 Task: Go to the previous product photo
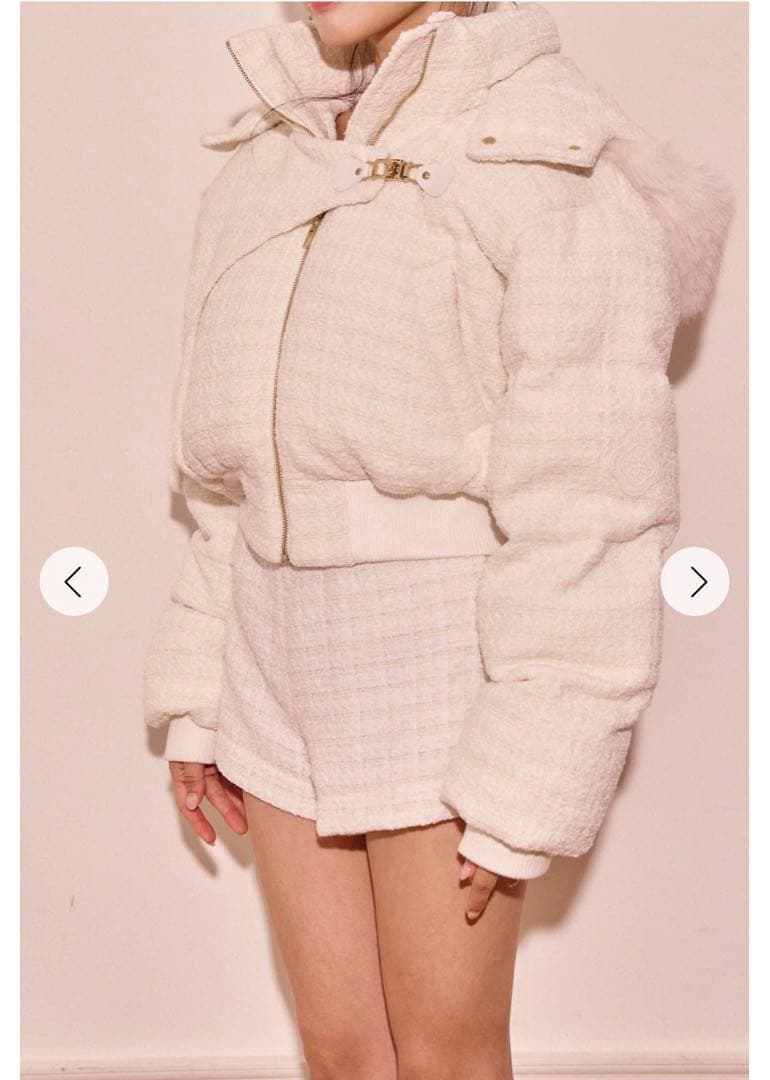pos(74,581)
